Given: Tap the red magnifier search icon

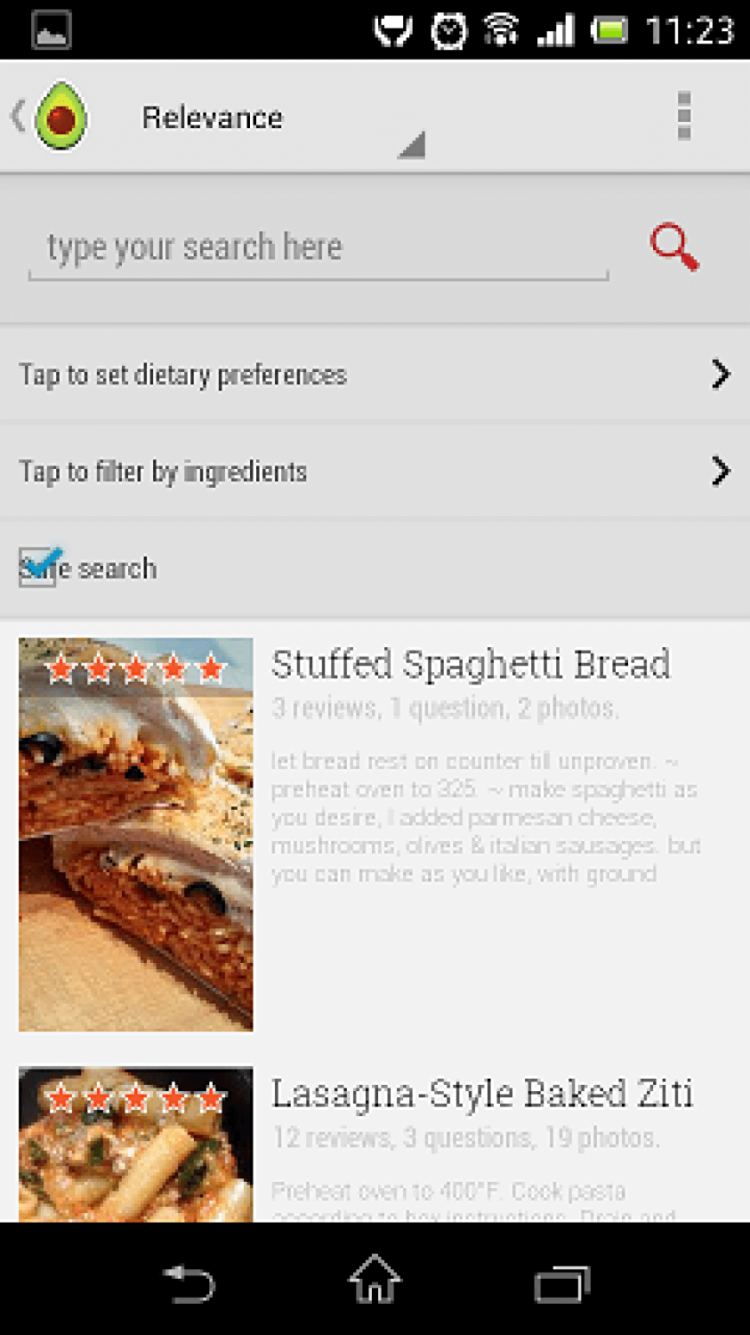Looking at the screenshot, I should (674, 248).
